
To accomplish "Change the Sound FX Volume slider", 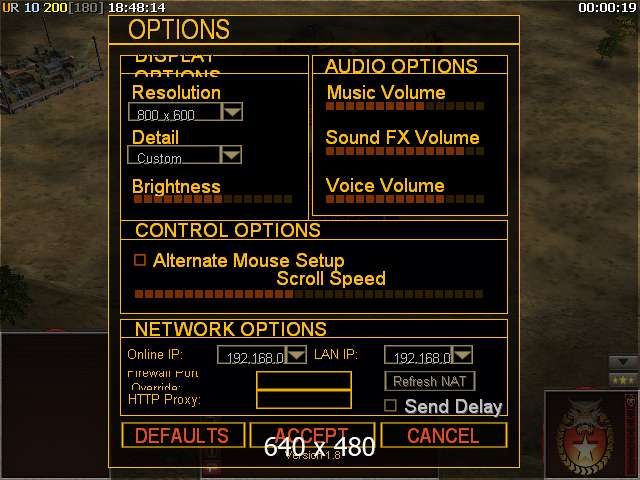I will pos(405,151).
